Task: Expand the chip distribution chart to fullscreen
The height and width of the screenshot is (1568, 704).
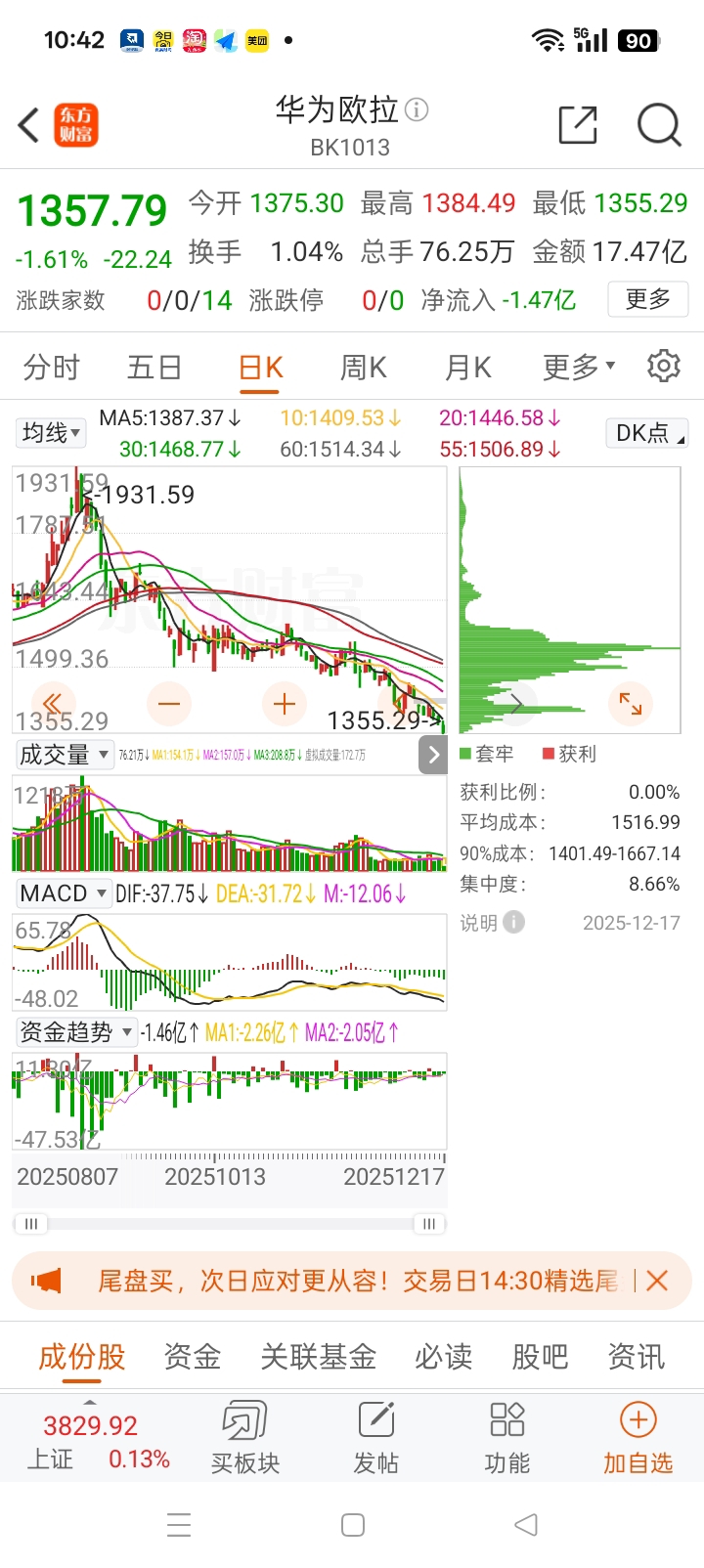Action: click(x=631, y=703)
